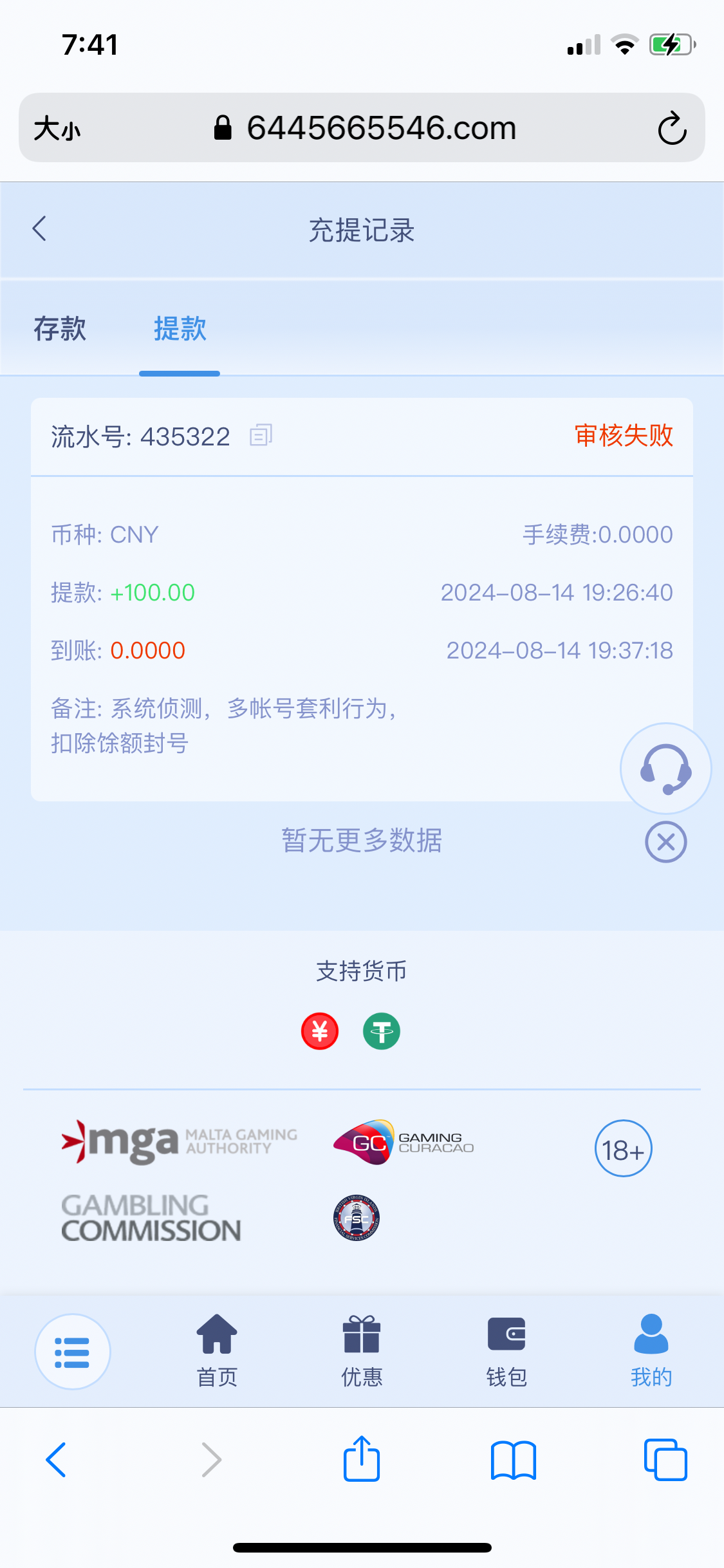Switch to the 我的 tab
The width and height of the screenshot is (724, 1568).
651,1350
